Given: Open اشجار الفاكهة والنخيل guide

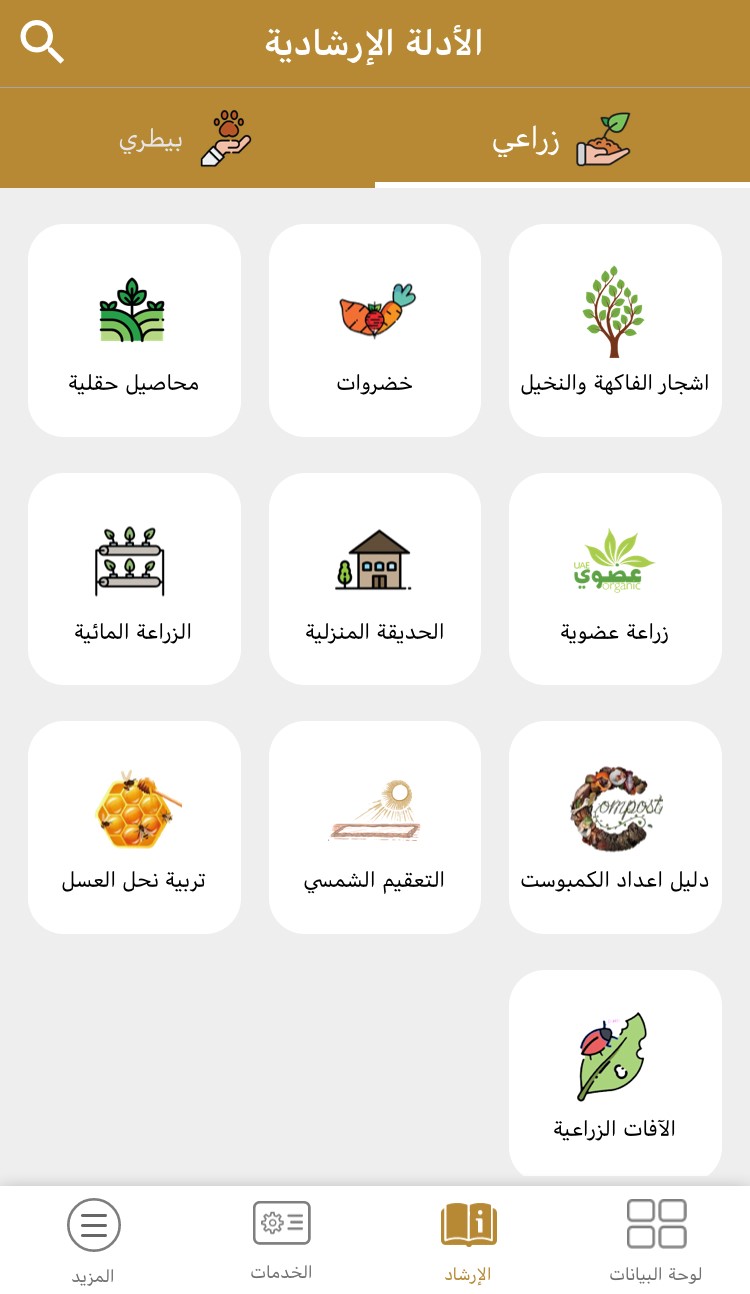Looking at the screenshot, I should [615, 330].
